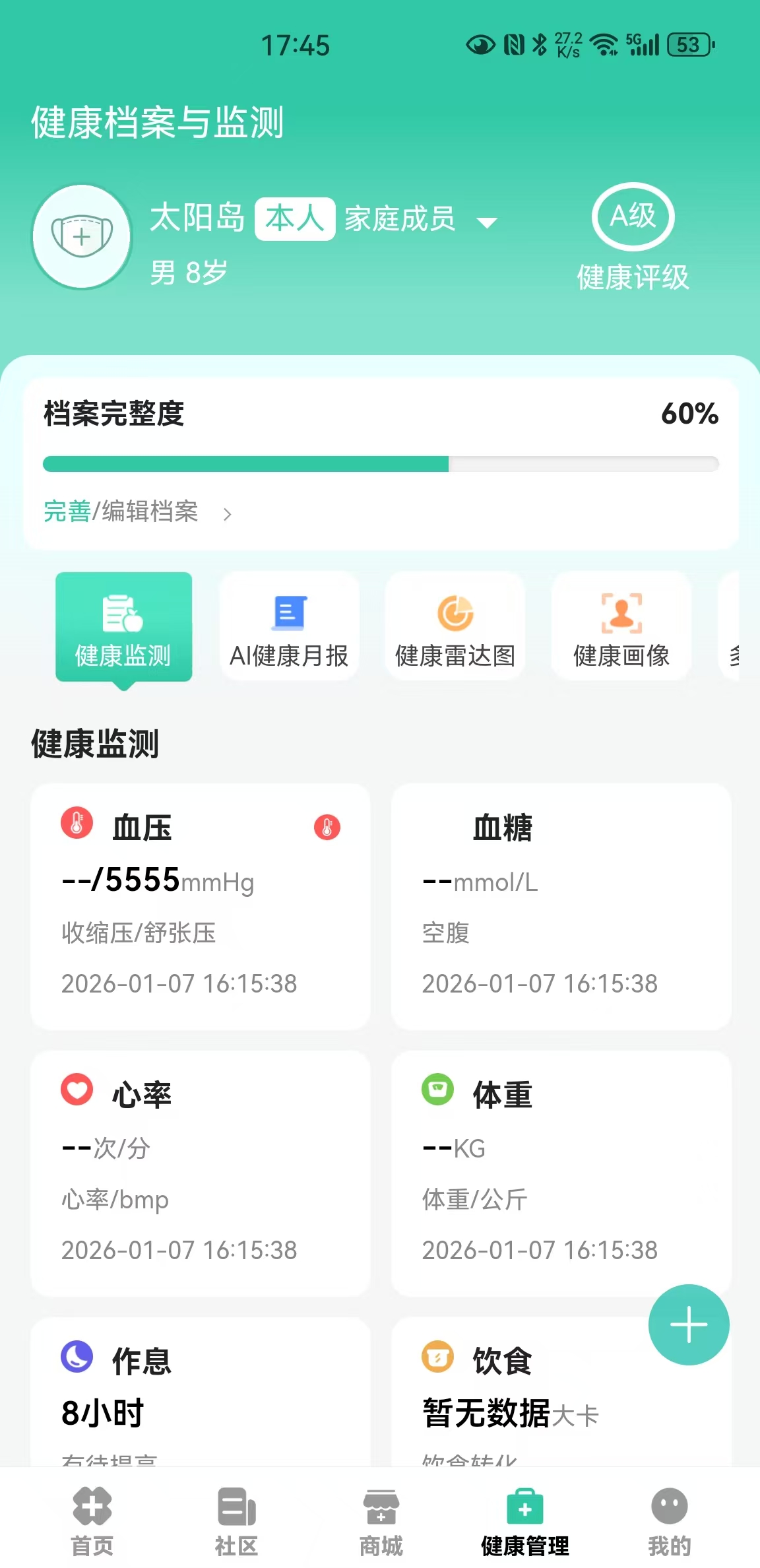Open the 健康监测 feature icon
This screenshot has height=1568, width=760.
coord(123,626)
